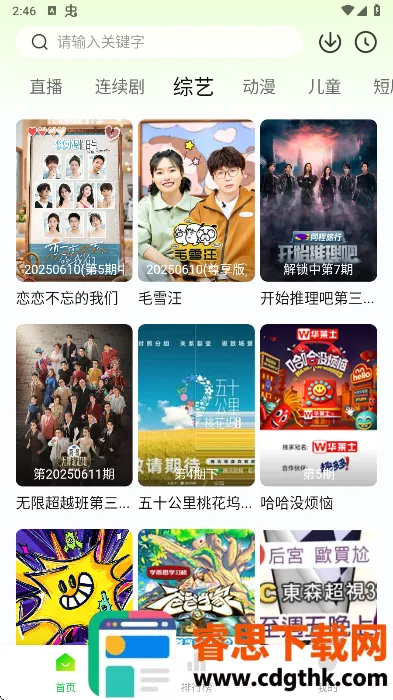Open watch history clock icon
393x700 pixels.
[x=366, y=42]
